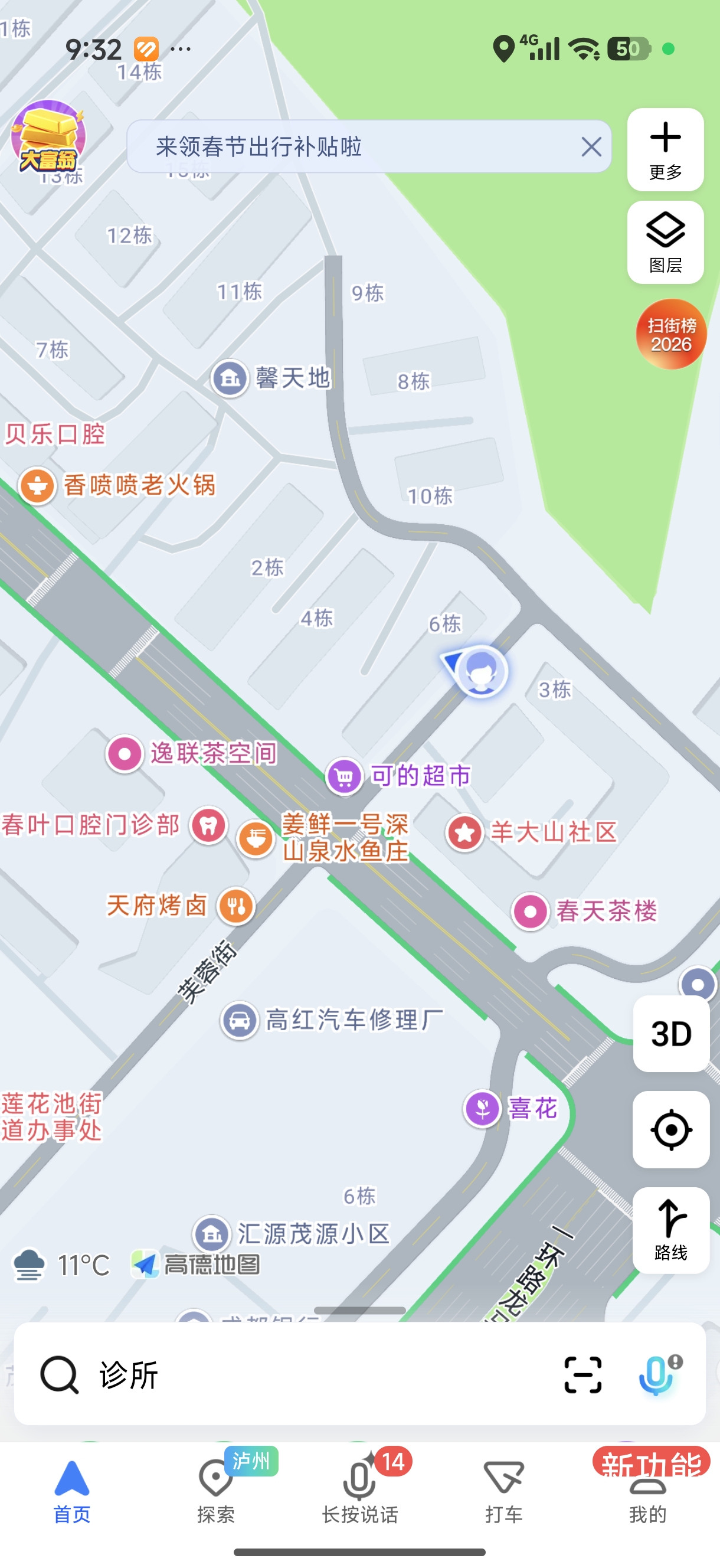Image resolution: width=720 pixels, height=1568 pixels.
Task: Start voice search with the microphone
Action: coord(657,1374)
